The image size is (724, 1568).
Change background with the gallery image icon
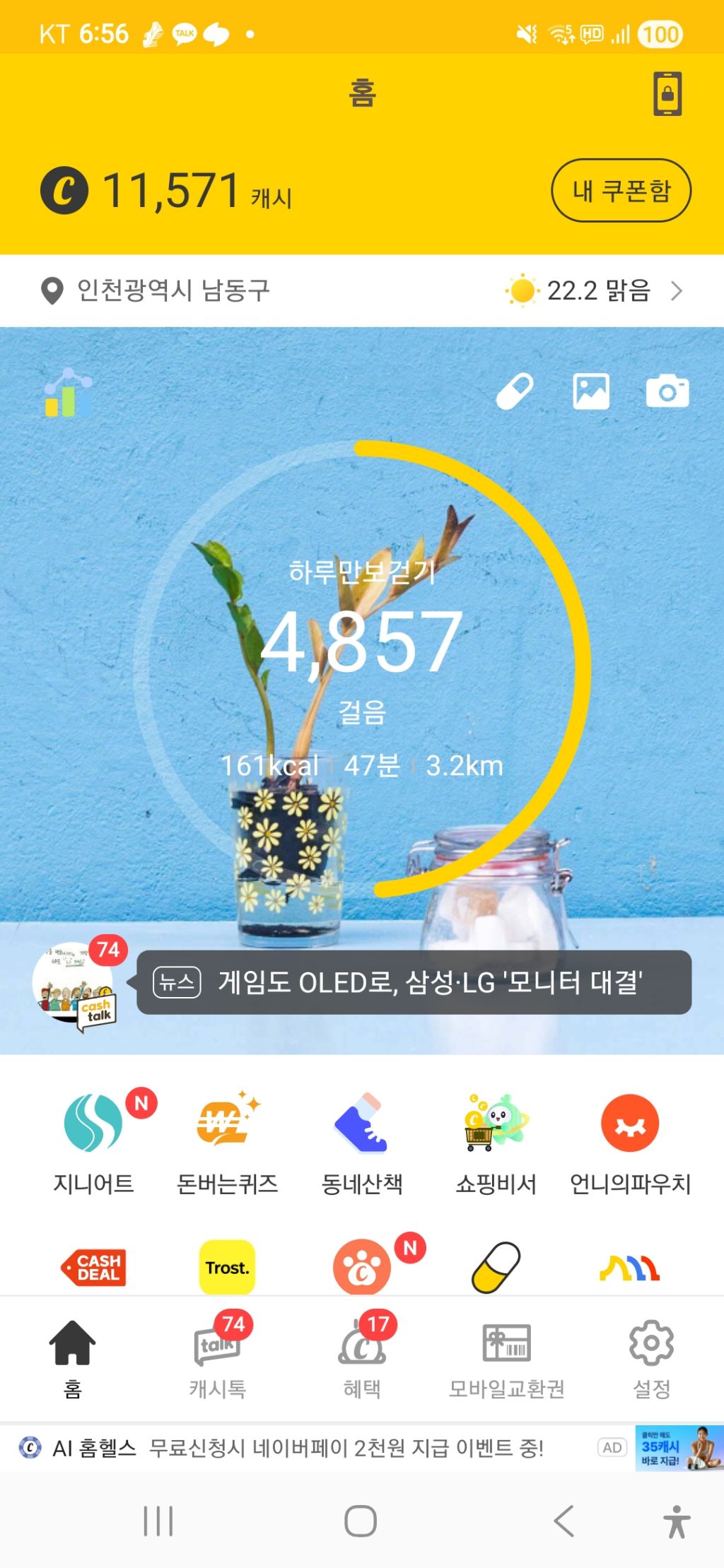[590, 391]
